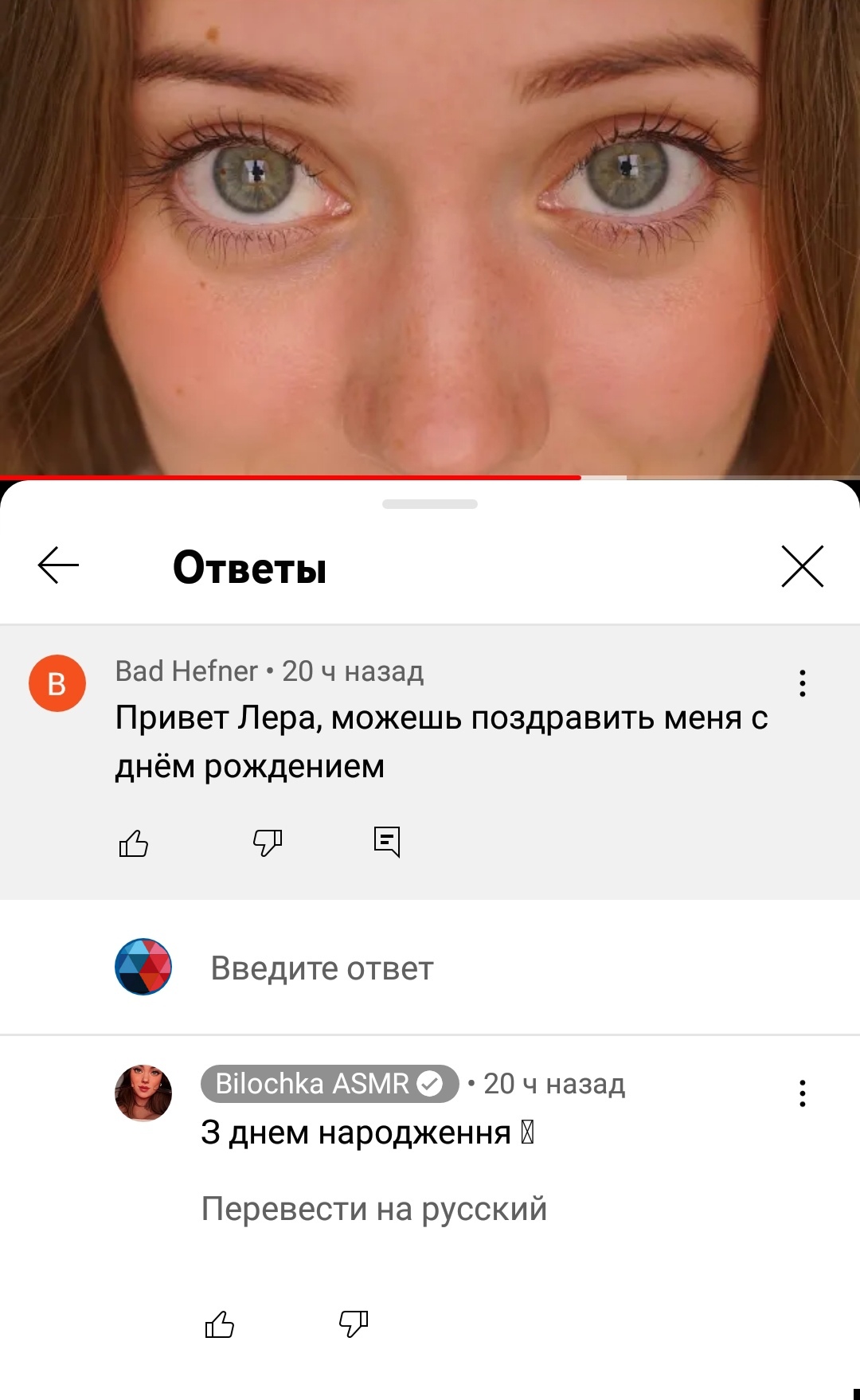Viewport: 860px width, 1400px height.
Task: Dislike Bilochka ASMR's reply
Action: [x=354, y=1324]
